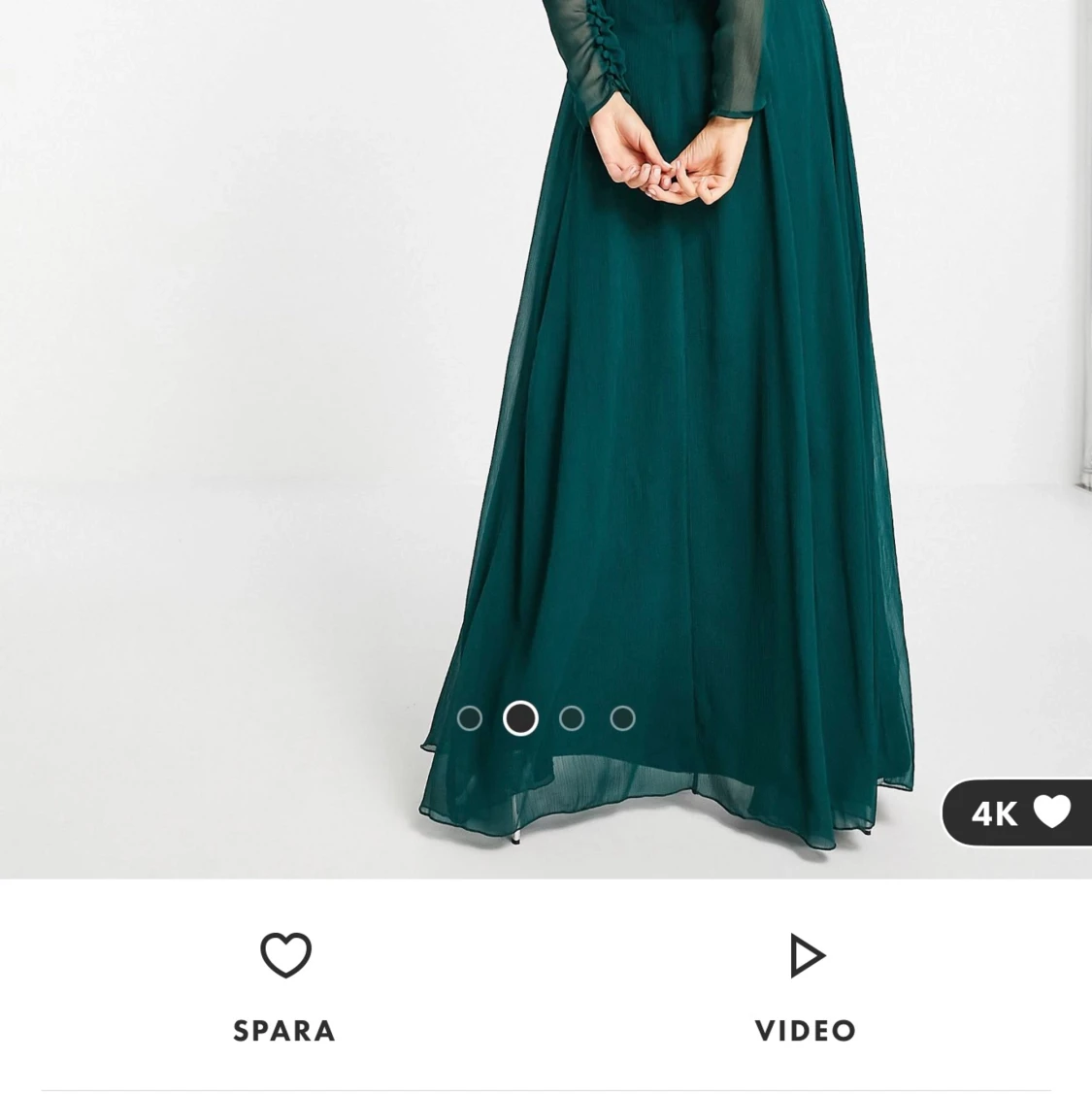Favorite this item with the dark 4K heart button
Screen dimensions: 1092x1094
(1051, 813)
